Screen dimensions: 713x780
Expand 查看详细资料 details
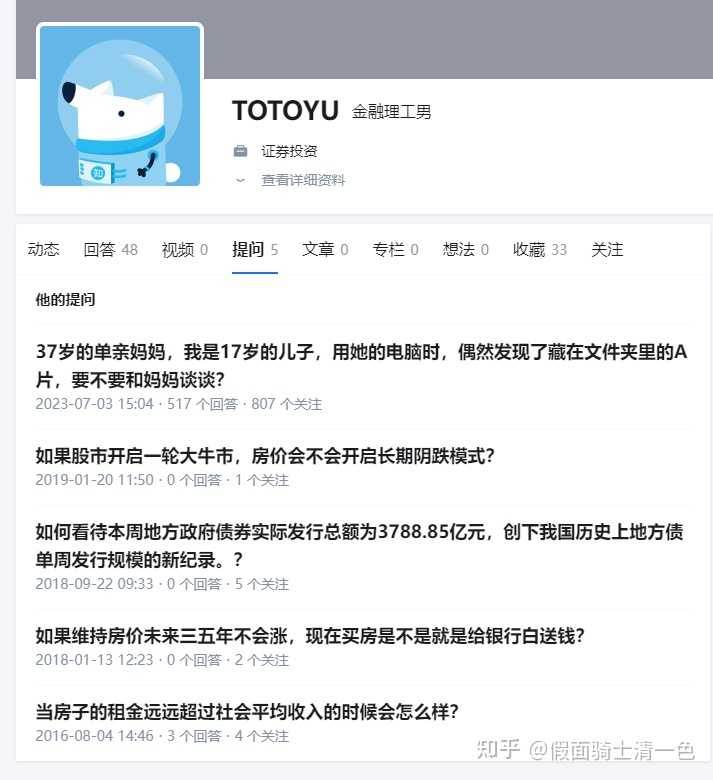(302, 180)
